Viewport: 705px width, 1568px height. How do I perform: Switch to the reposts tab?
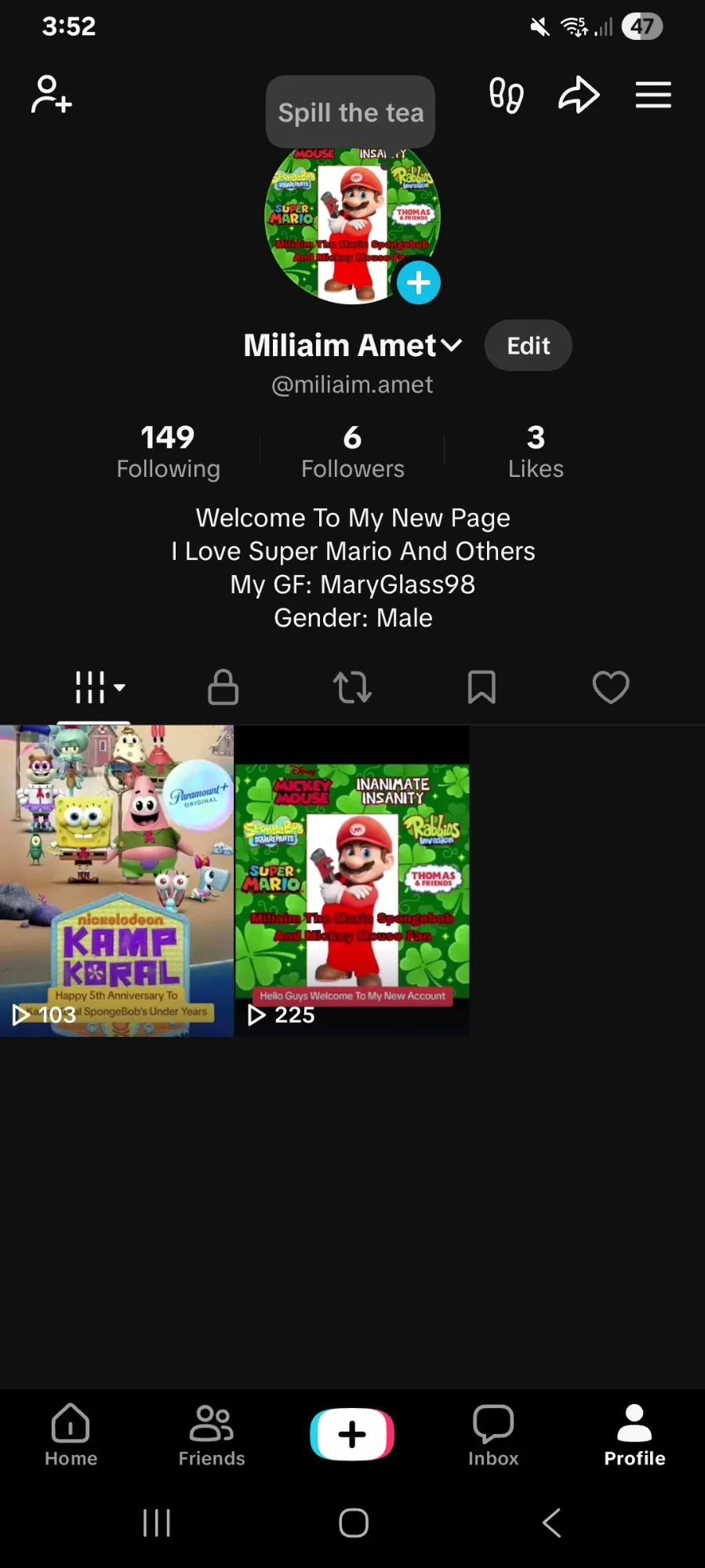click(x=352, y=687)
